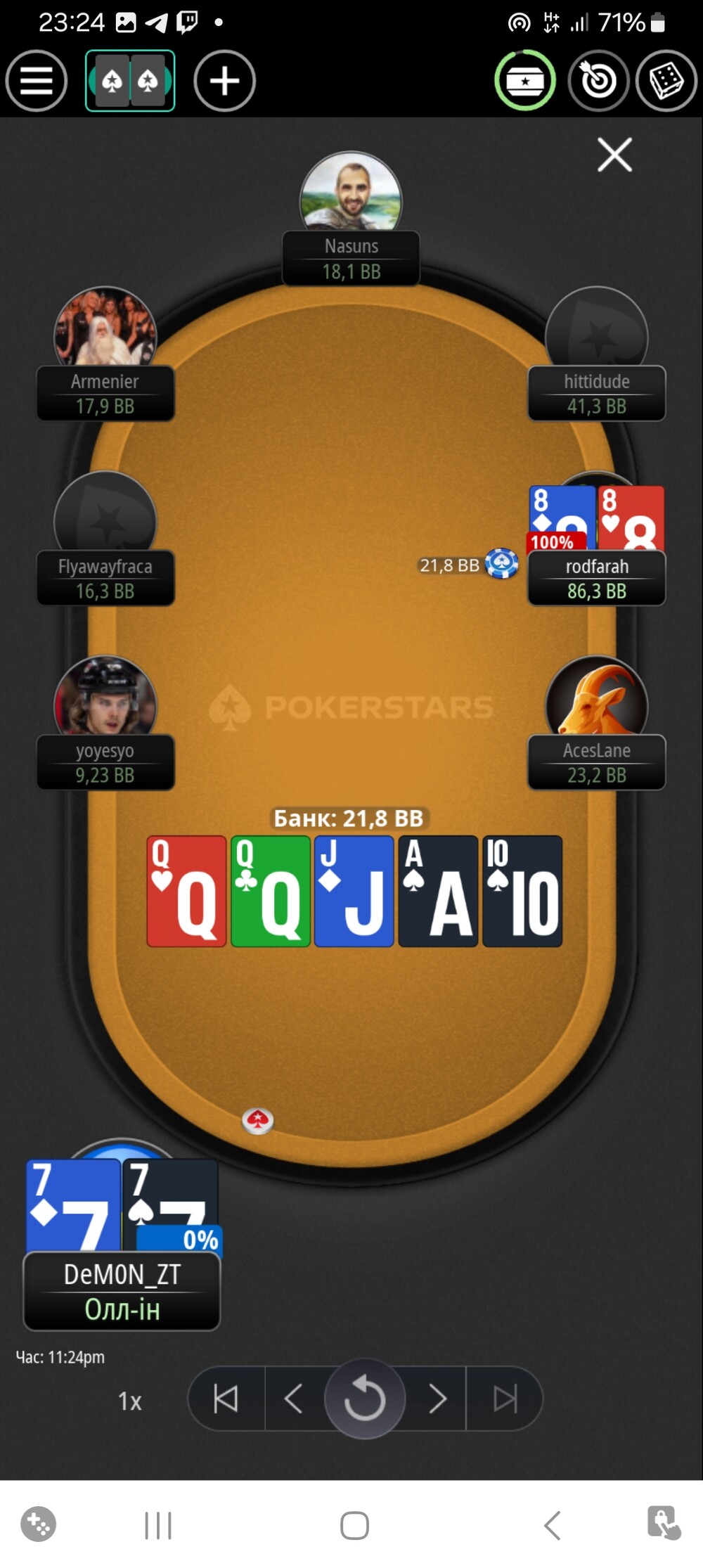This screenshot has height=1568, width=703.
Task: Open the hamburger main menu
Action: (37, 81)
